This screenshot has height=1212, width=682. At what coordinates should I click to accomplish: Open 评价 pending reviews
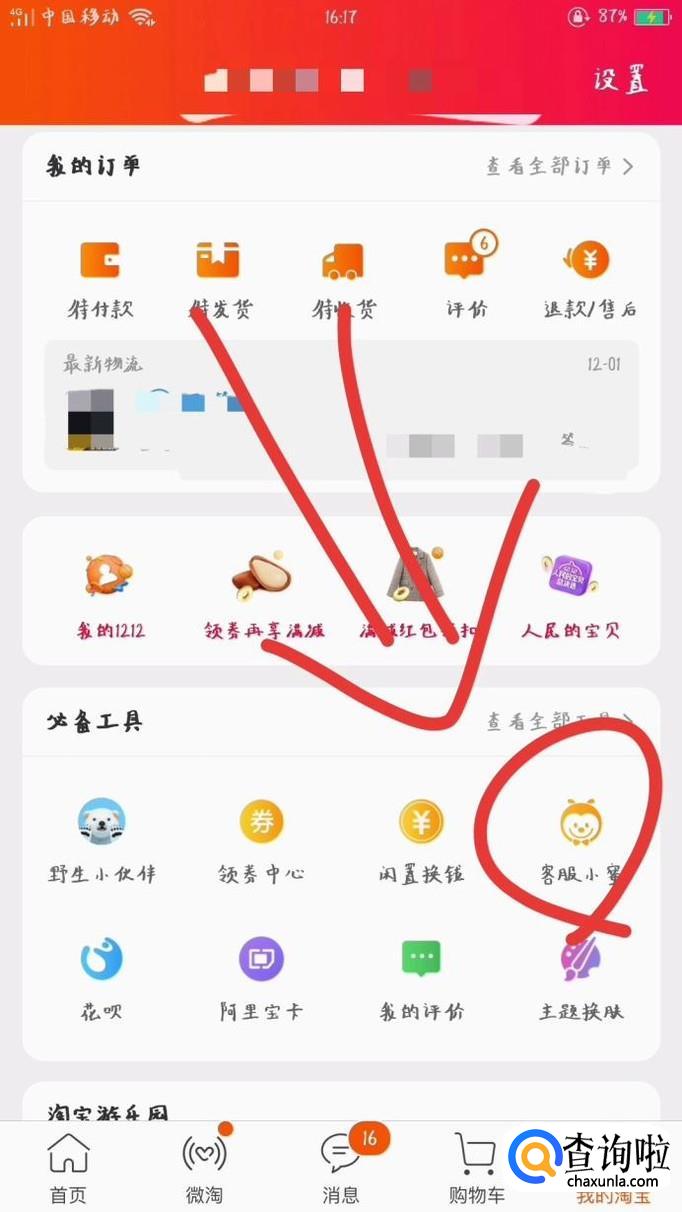(467, 276)
